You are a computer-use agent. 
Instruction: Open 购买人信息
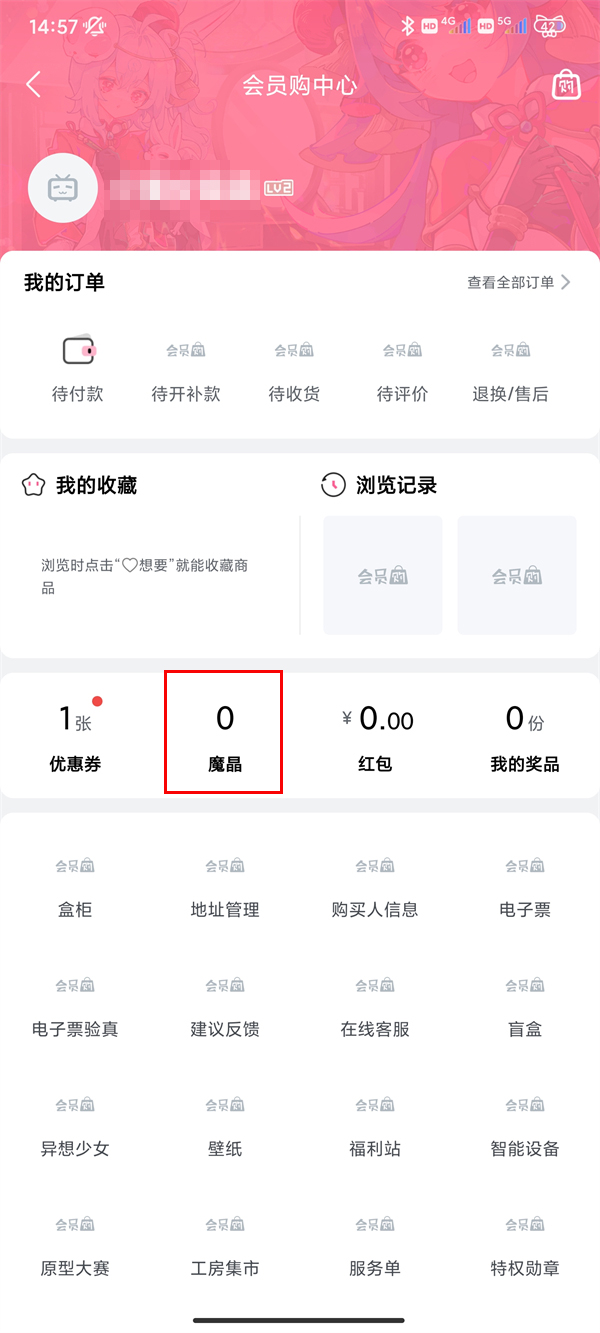click(x=375, y=888)
